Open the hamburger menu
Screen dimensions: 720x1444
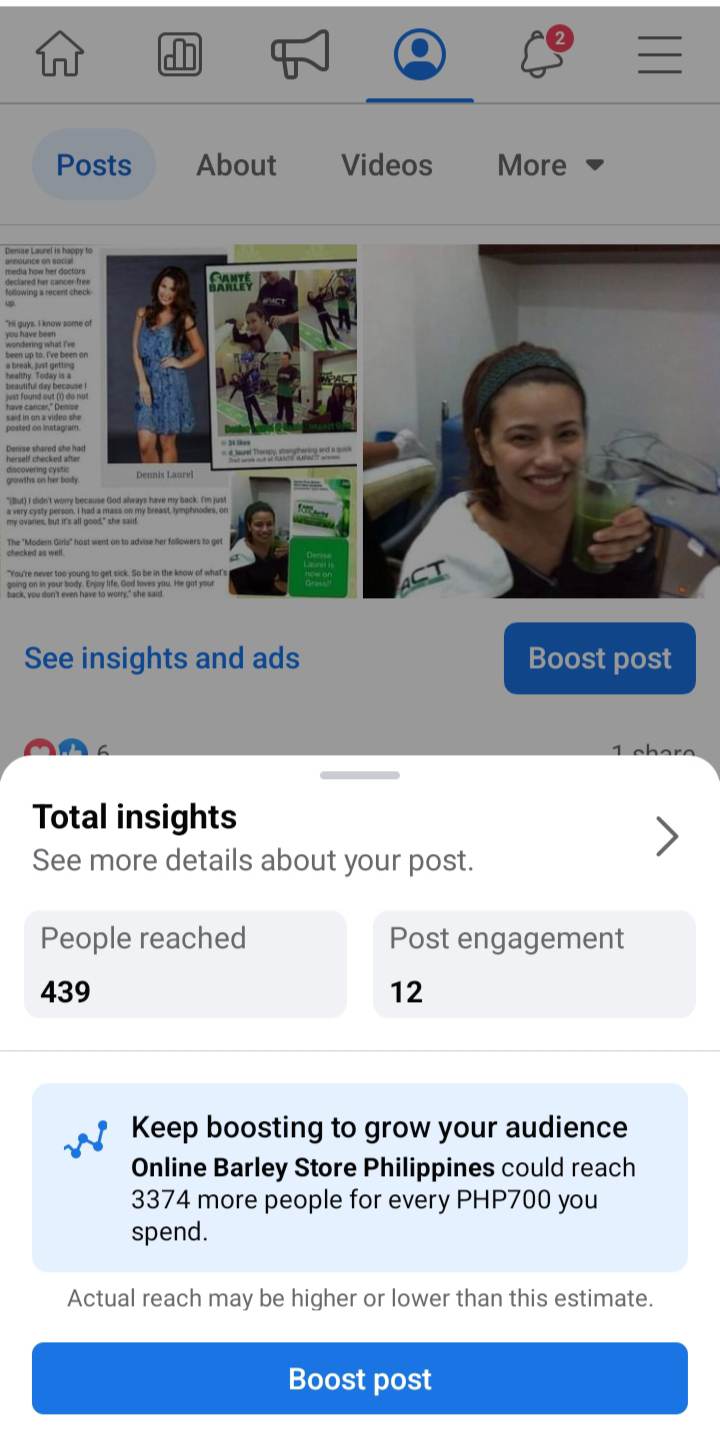coord(660,54)
